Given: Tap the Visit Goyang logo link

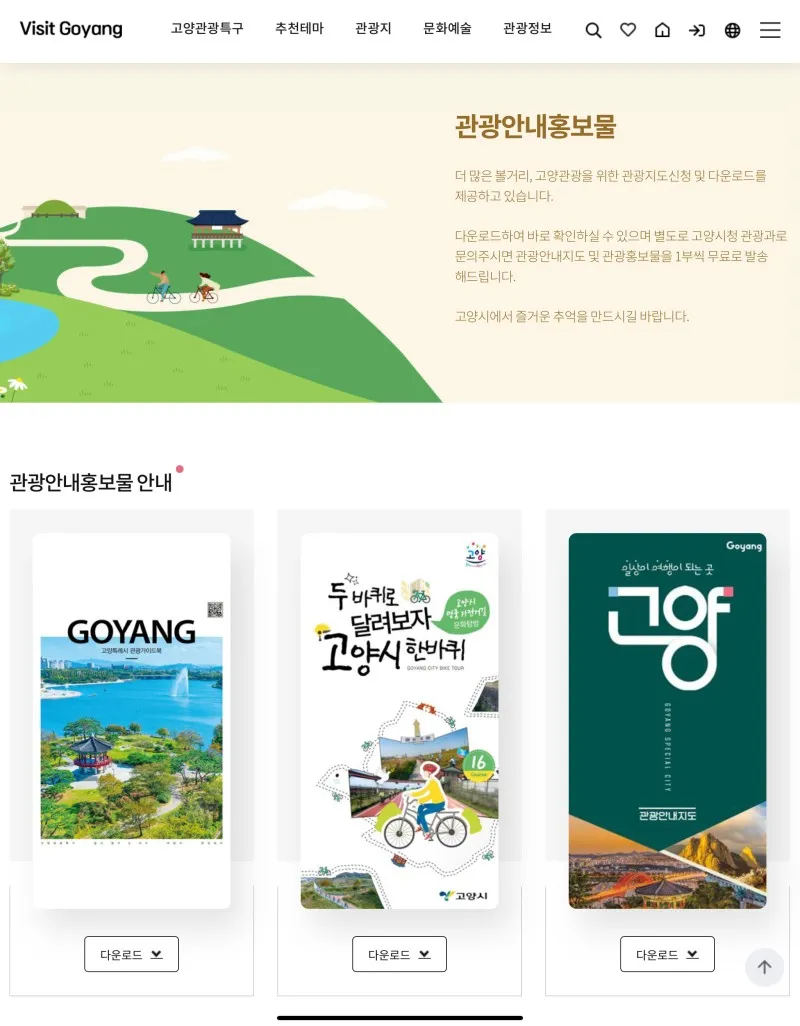Looking at the screenshot, I should 71,29.
